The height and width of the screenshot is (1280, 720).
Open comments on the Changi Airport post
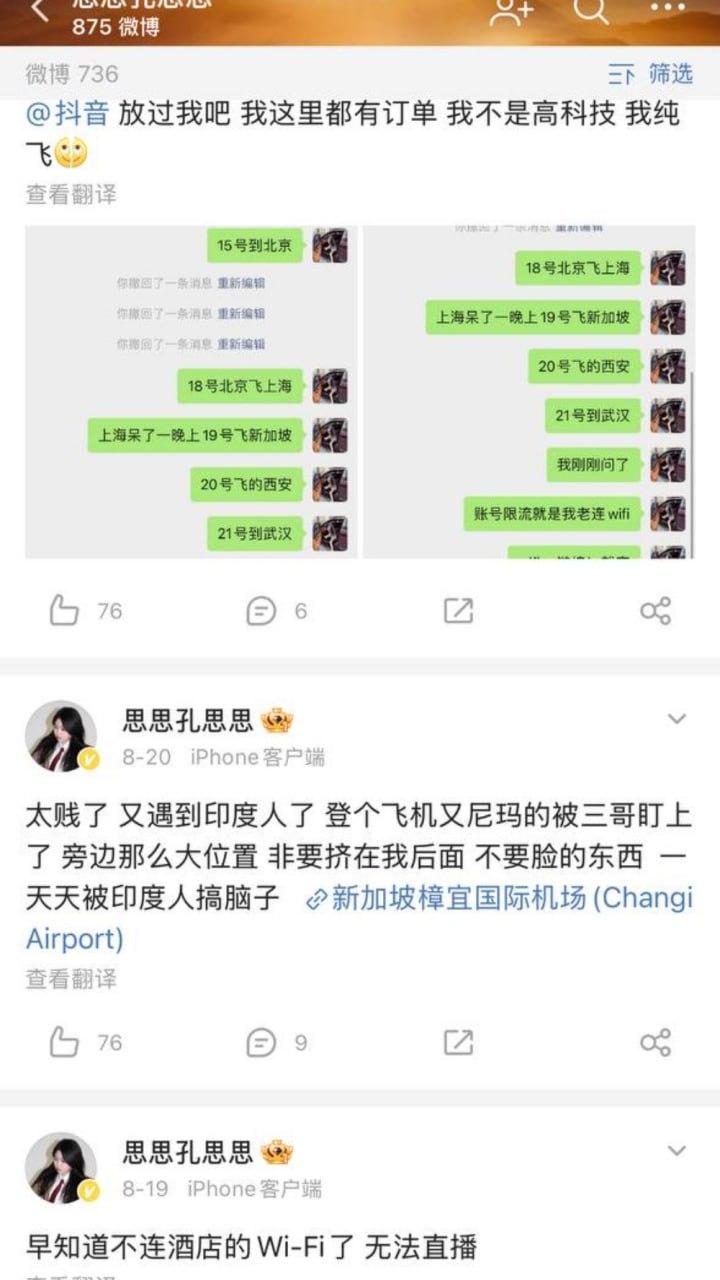pos(262,1040)
